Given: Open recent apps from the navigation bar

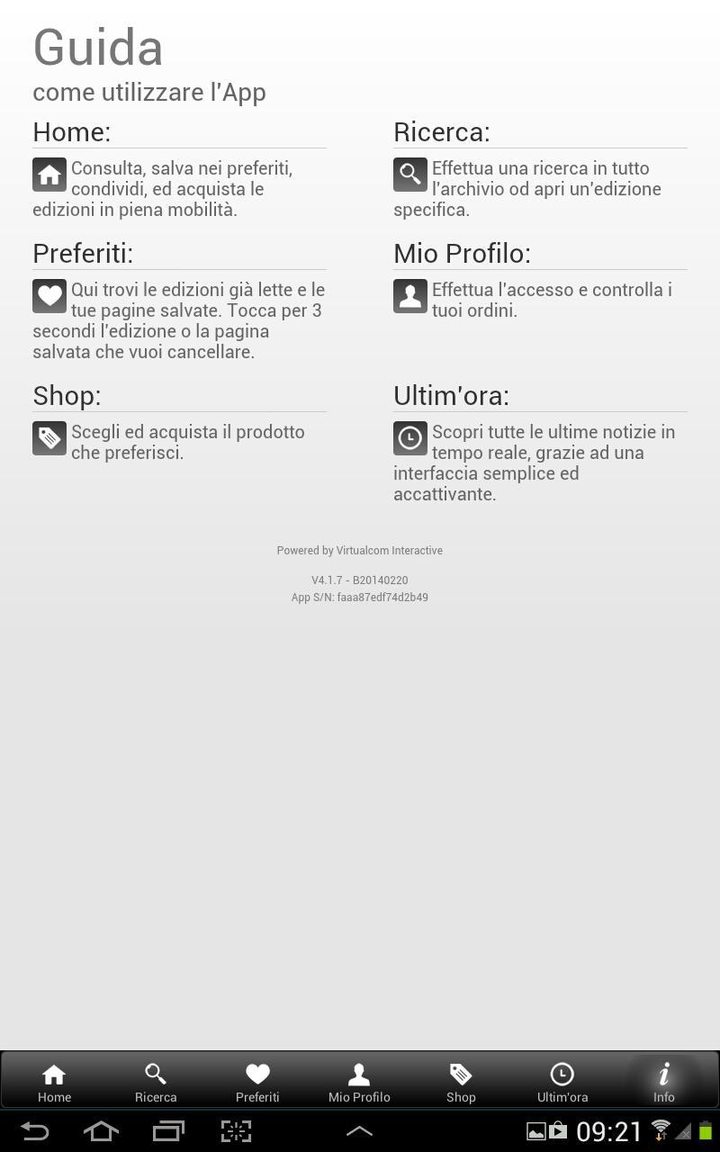Looking at the screenshot, I should (x=165, y=1131).
